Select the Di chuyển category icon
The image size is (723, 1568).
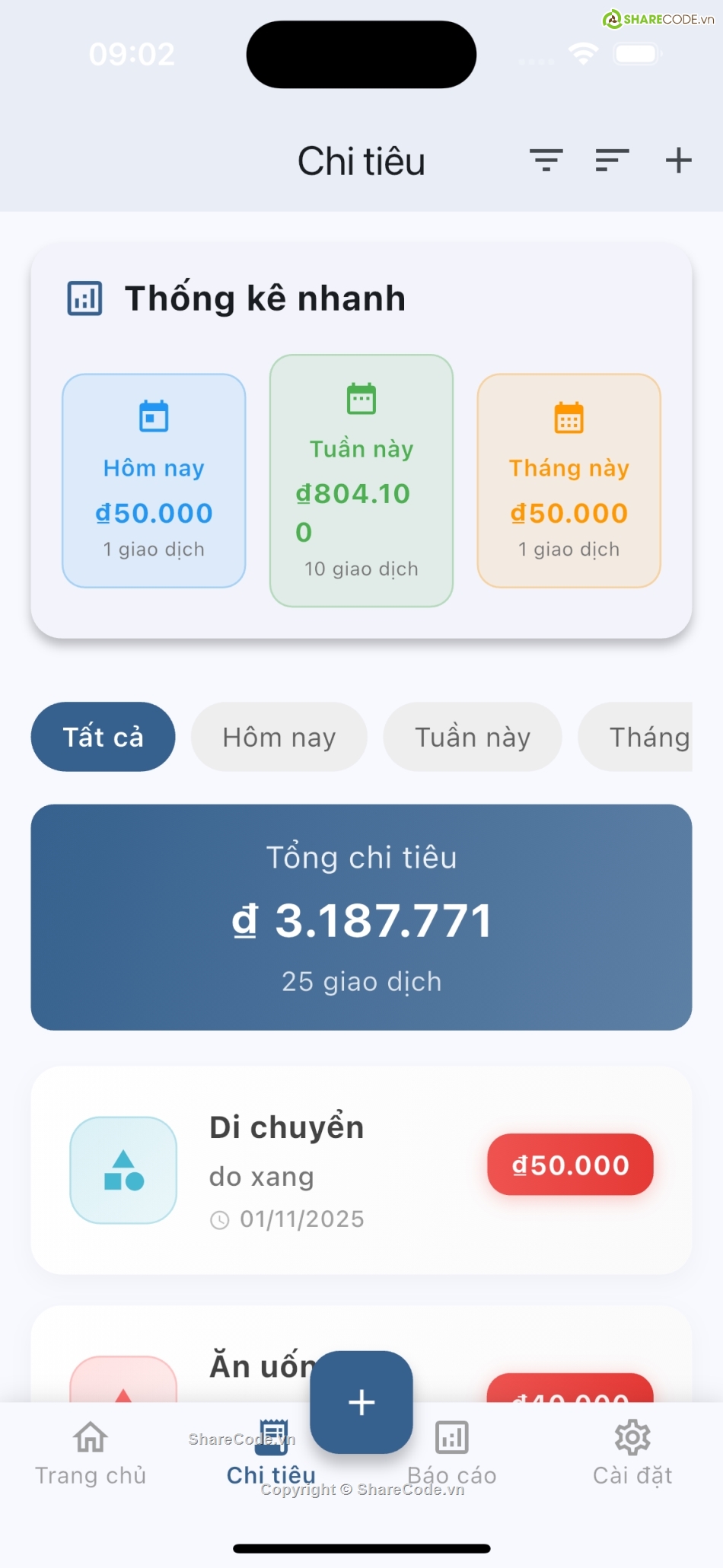point(123,1171)
